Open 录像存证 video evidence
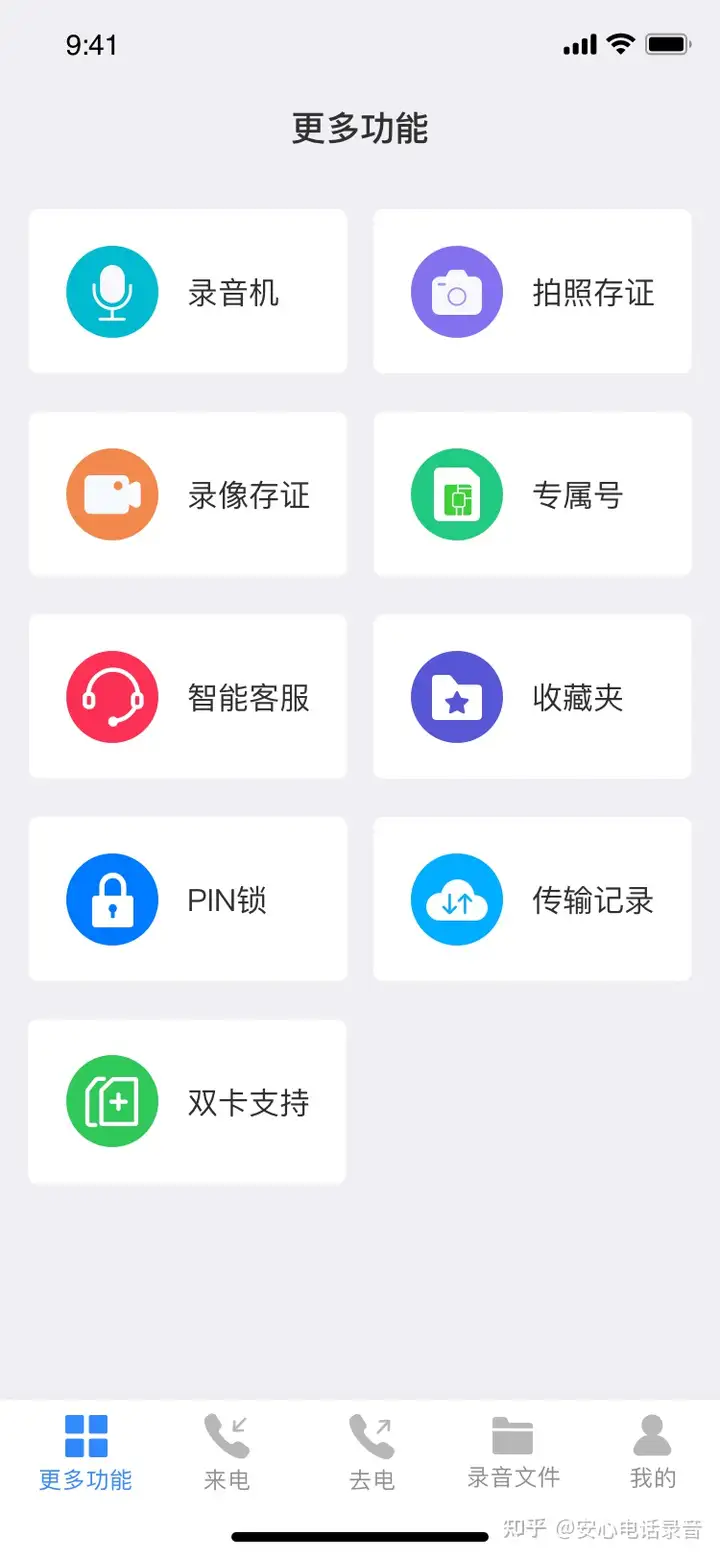720x1559 pixels. click(x=188, y=494)
